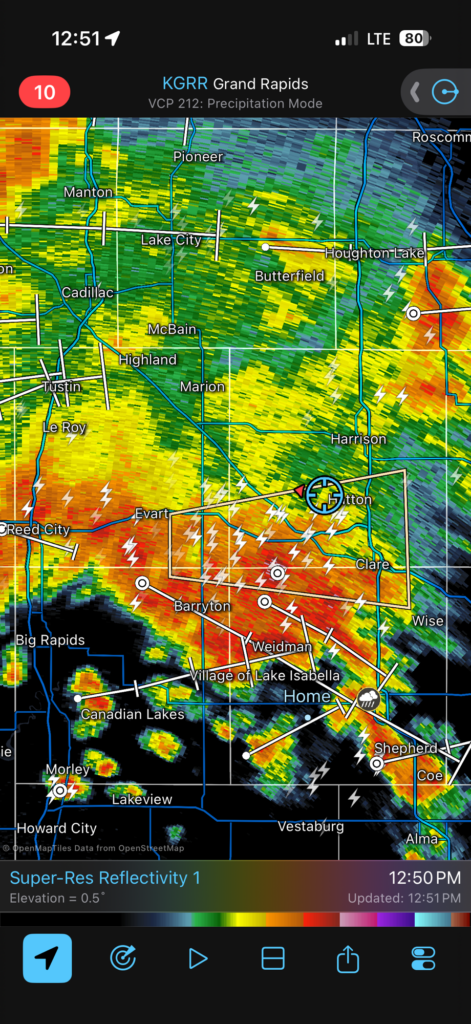This screenshot has width=471, height=1024.
Task: Open the layer settings toggles icon
Action: pyautogui.click(x=423, y=958)
